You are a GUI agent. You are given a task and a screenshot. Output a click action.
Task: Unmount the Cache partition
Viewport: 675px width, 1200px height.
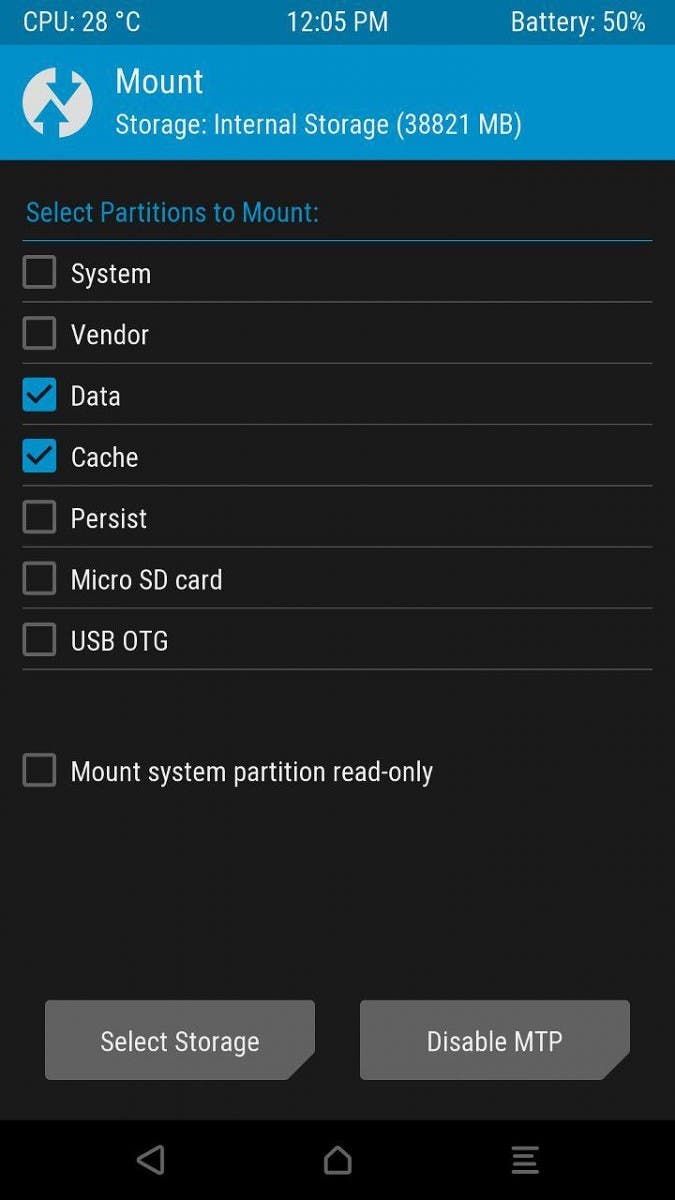[39, 456]
